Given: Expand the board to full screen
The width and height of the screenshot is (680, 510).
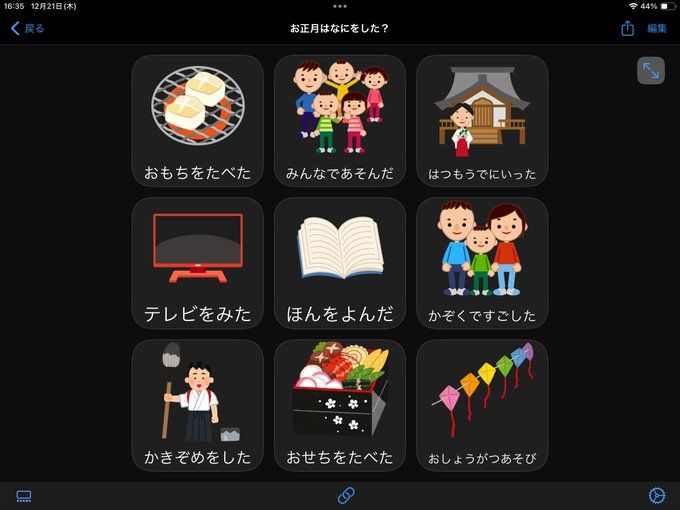Looking at the screenshot, I should (651, 71).
